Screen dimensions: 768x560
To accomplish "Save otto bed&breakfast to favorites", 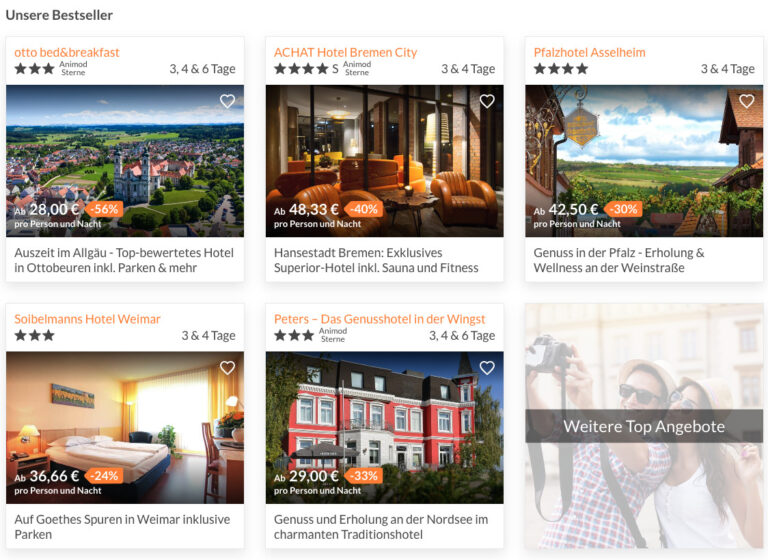I will pyautogui.click(x=227, y=101).
